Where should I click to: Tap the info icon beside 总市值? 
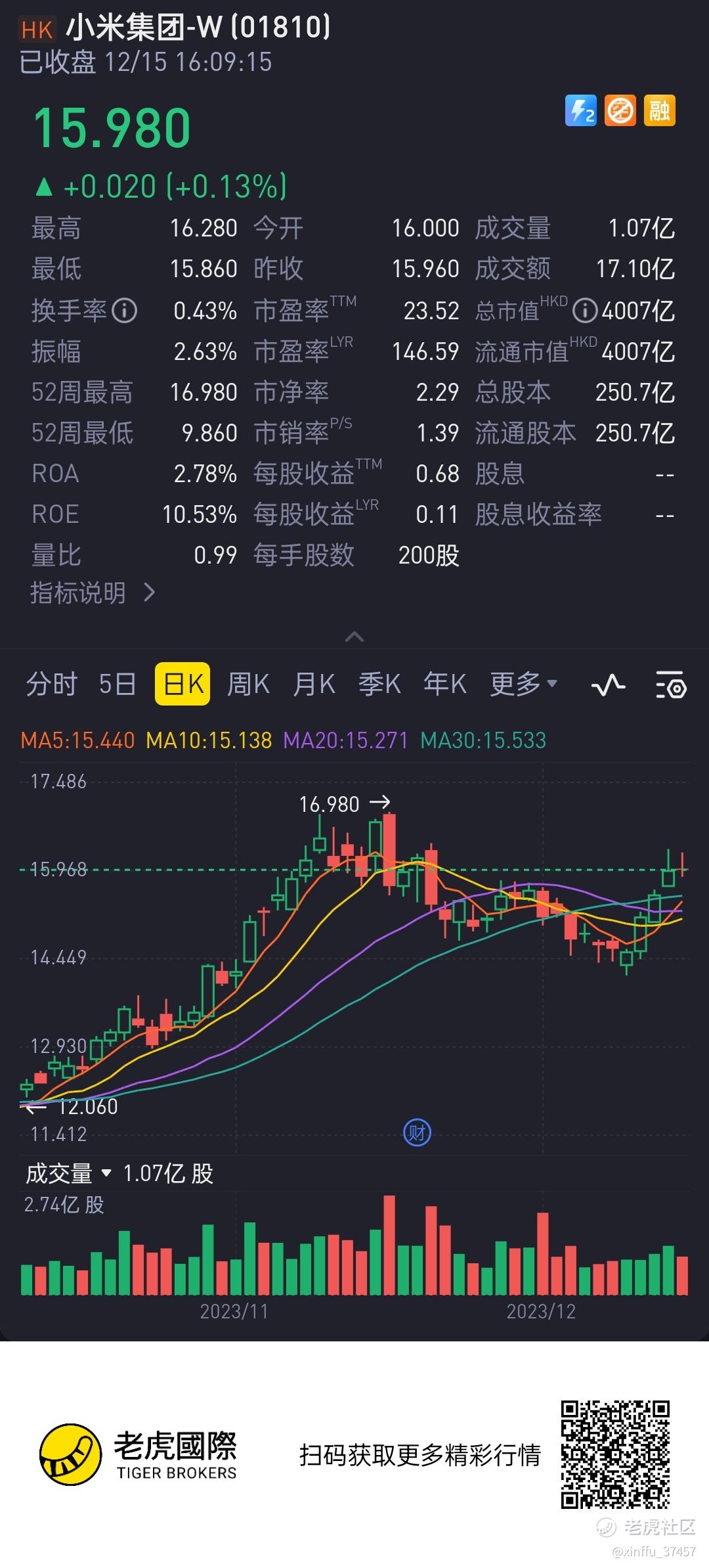coord(584,311)
